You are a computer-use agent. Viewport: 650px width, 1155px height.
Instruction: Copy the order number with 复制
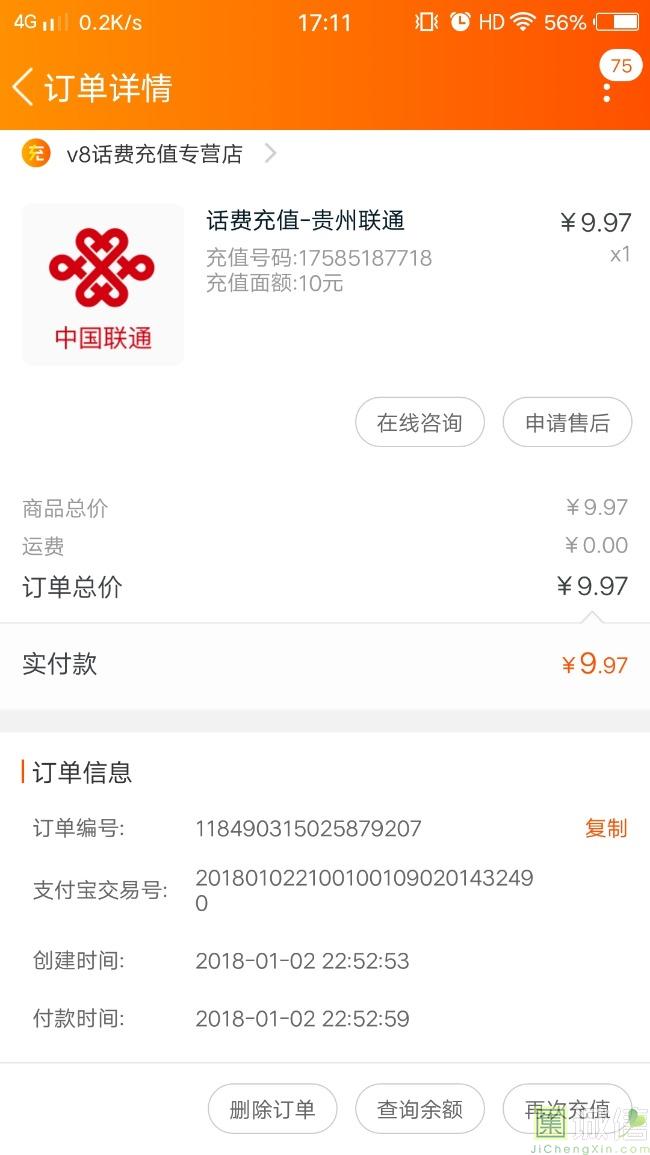pyautogui.click(x=605, y=828)
